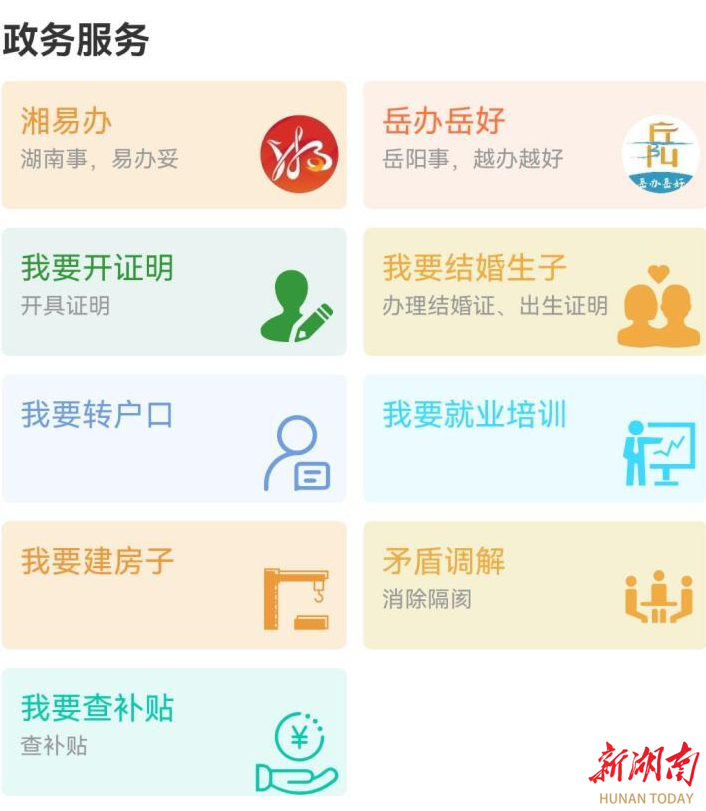Check subsidies via 我要查补贴
The image size is (706, 811).
[174, 732]
